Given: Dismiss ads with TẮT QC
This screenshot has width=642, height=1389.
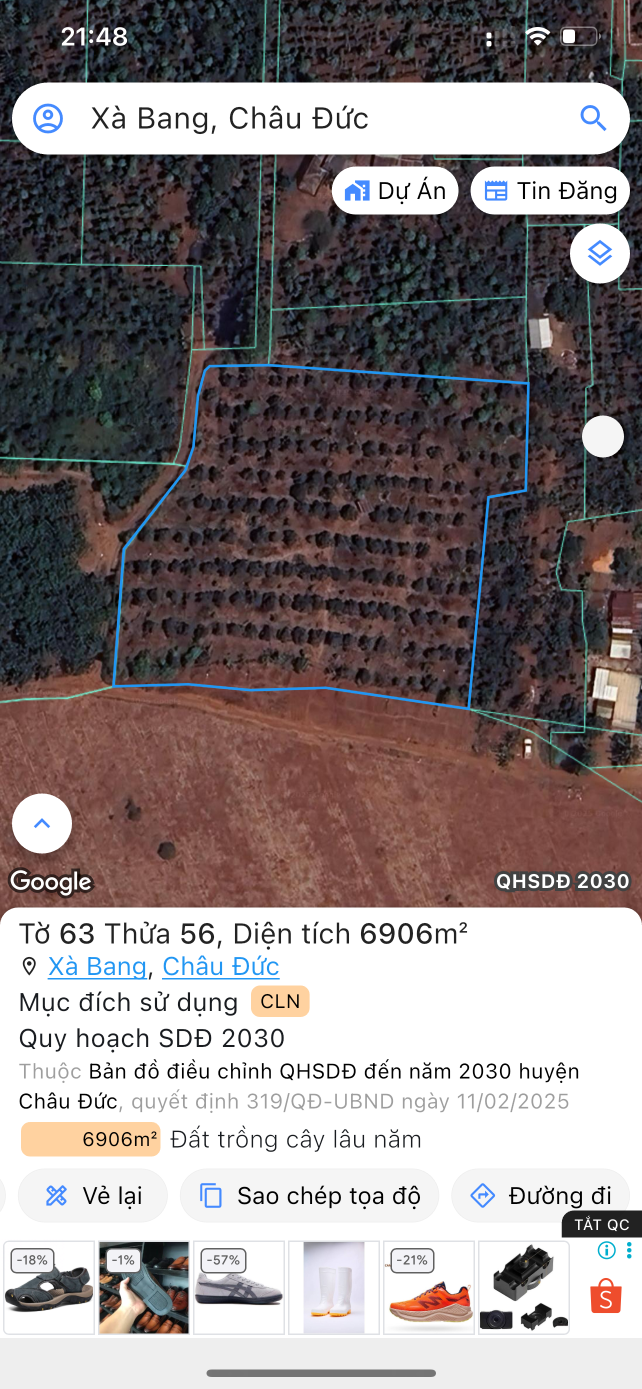Looking at the screenshot, I should (602, 1225).
